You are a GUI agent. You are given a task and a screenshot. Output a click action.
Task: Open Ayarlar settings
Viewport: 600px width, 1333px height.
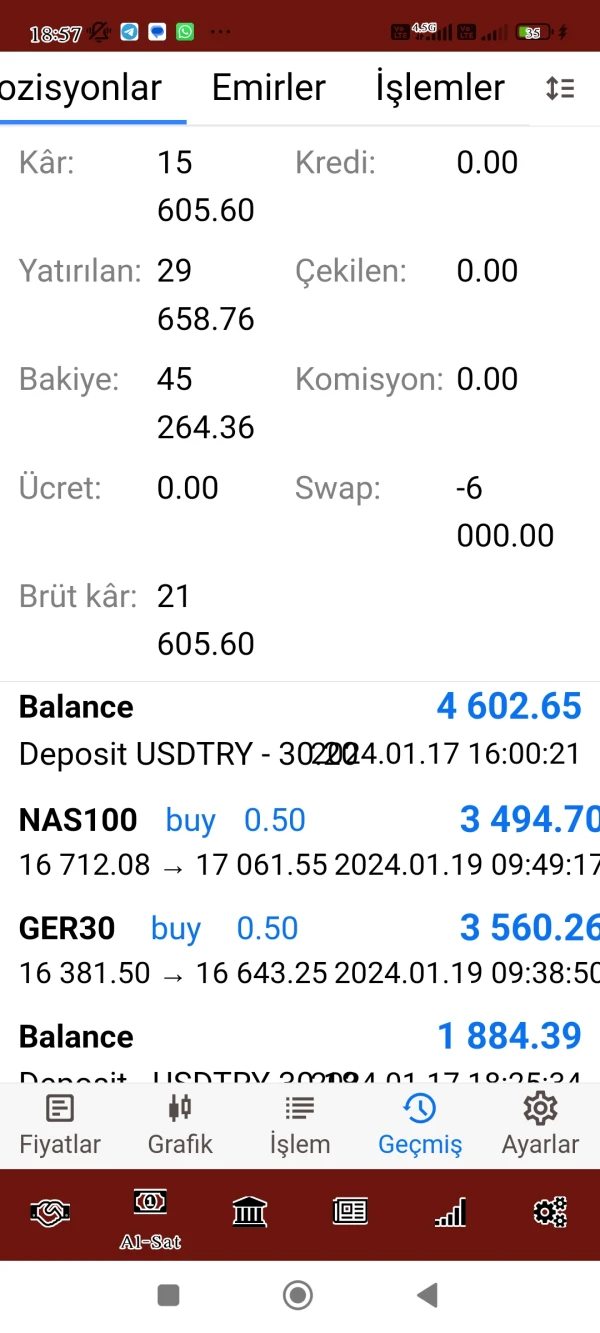coord(540,1125)
